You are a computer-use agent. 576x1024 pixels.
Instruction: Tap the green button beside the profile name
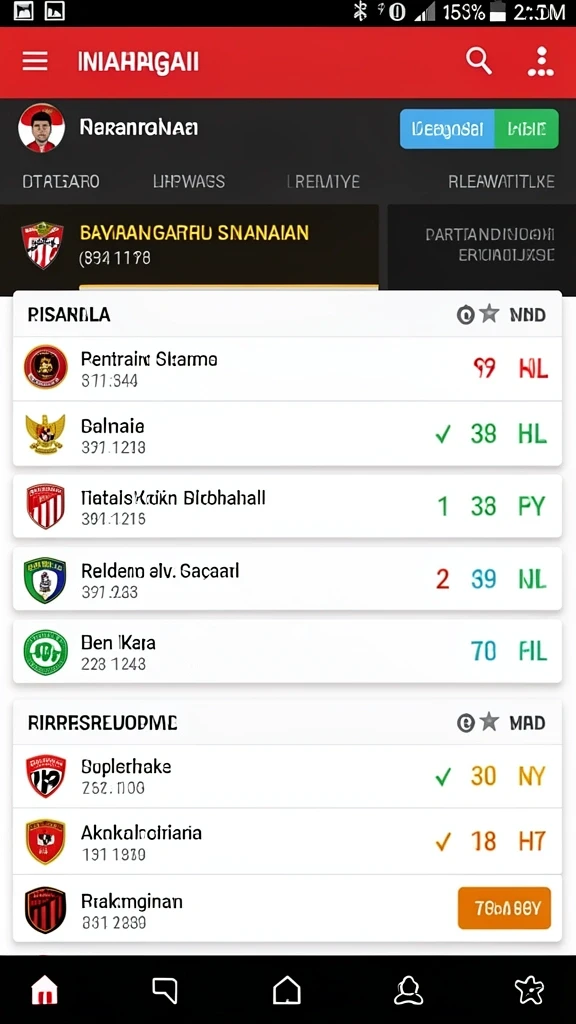pyautogui.click(x=527, y=129)
